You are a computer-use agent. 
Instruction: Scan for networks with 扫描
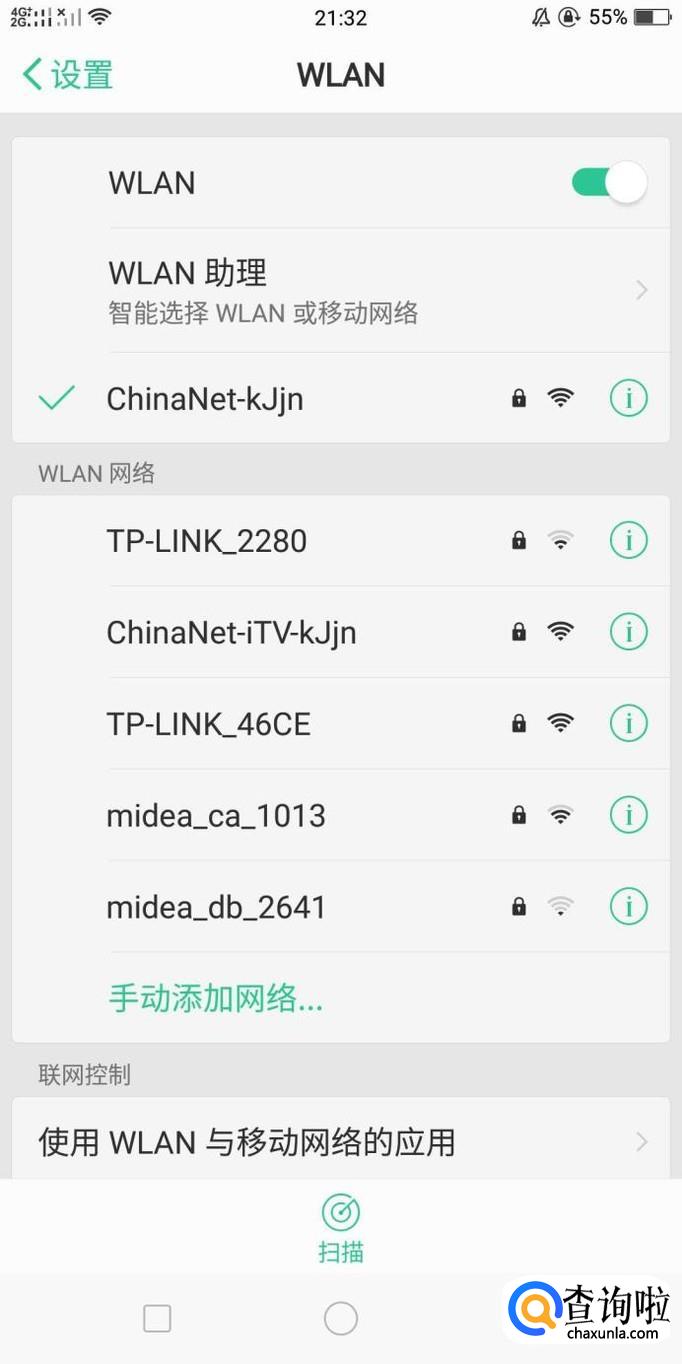point(341,1227)
